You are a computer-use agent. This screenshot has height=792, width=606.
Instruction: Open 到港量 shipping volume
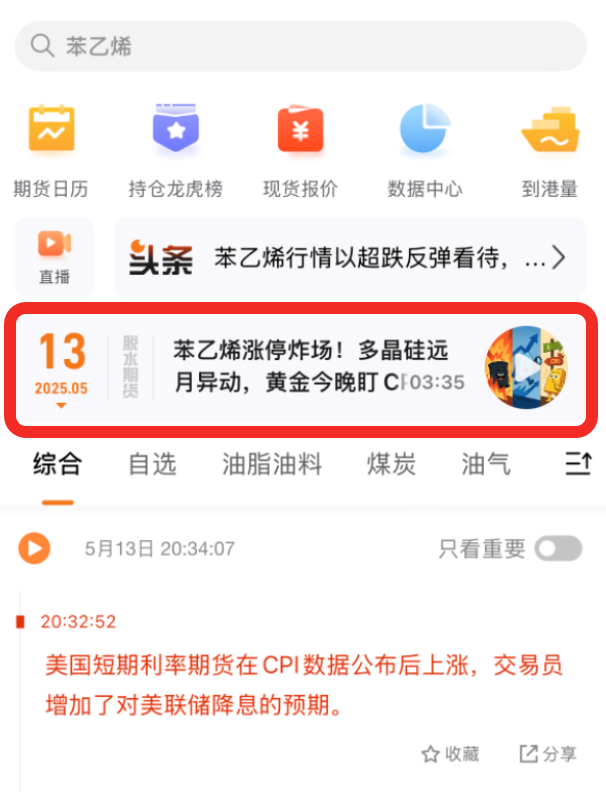tap(550, 150)
